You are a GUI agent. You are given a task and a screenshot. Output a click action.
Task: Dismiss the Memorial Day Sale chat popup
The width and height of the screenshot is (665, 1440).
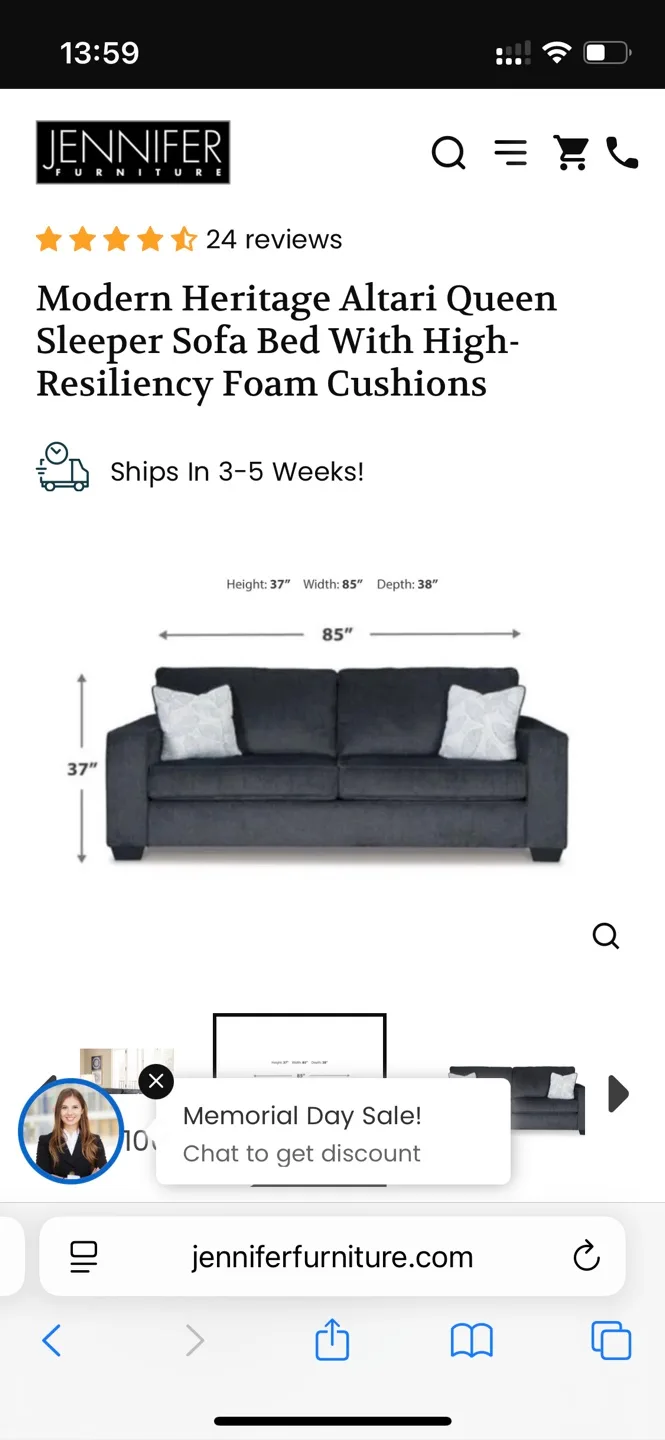click(156, 1081)
